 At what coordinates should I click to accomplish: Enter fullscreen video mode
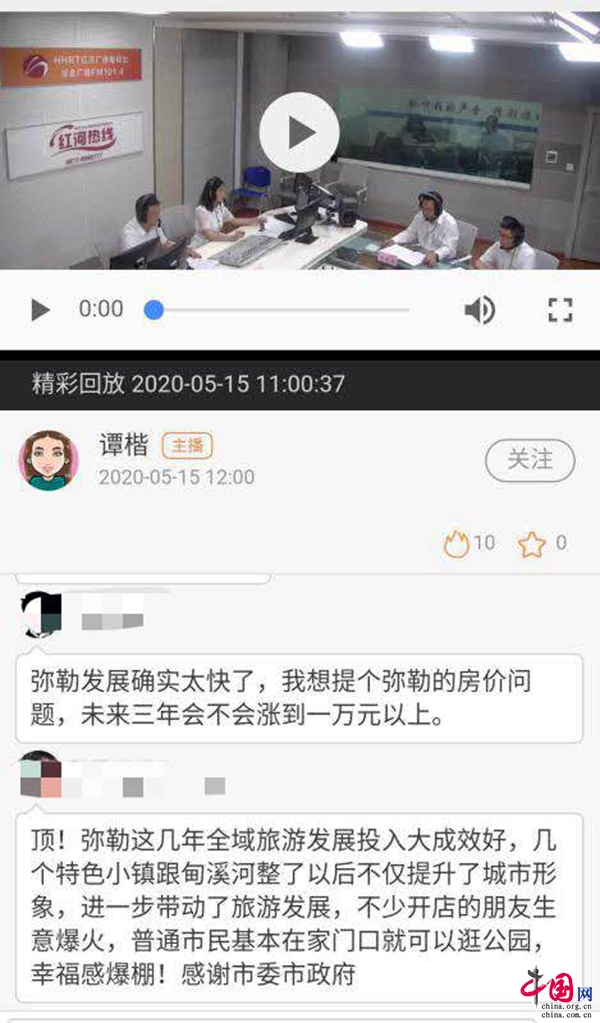560,310
